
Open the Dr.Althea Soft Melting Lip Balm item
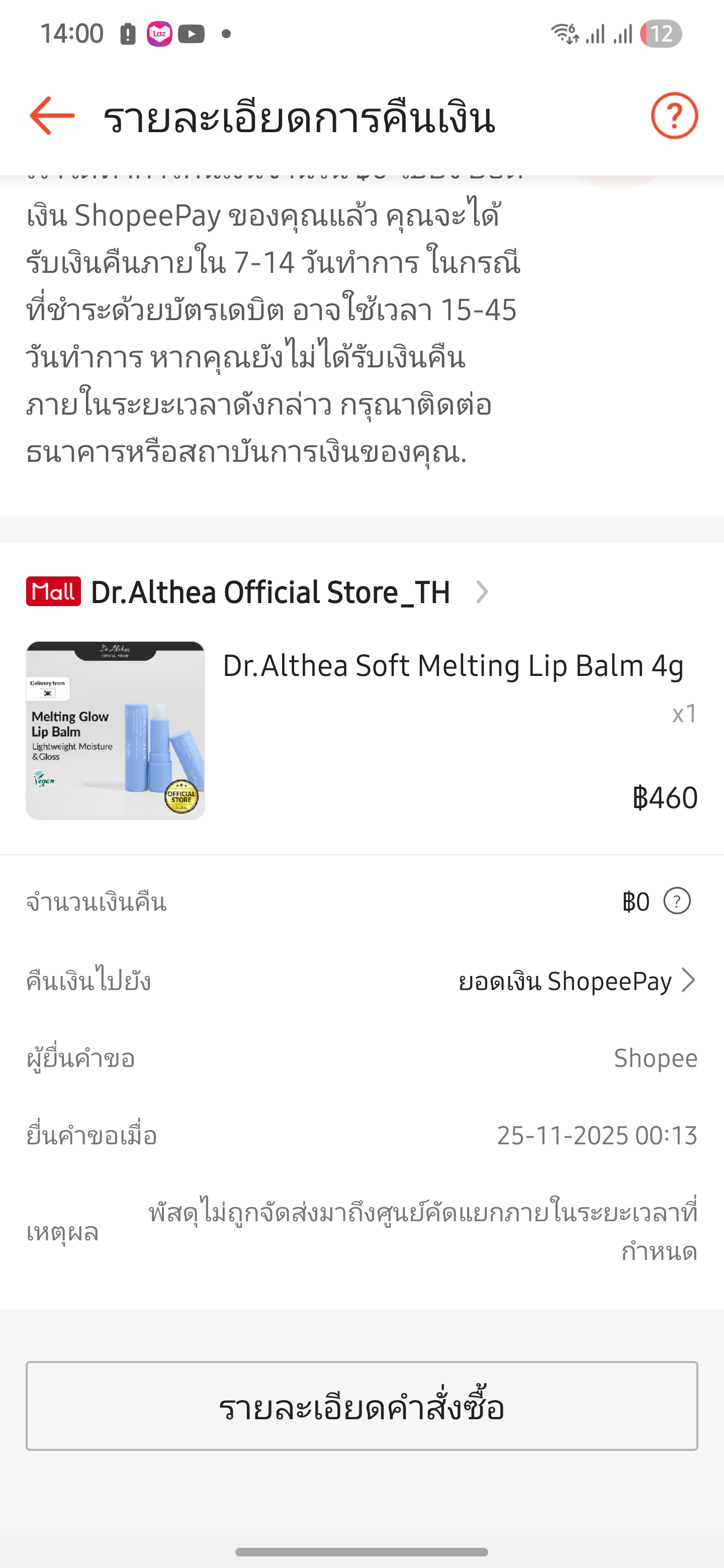coord(452,666)
